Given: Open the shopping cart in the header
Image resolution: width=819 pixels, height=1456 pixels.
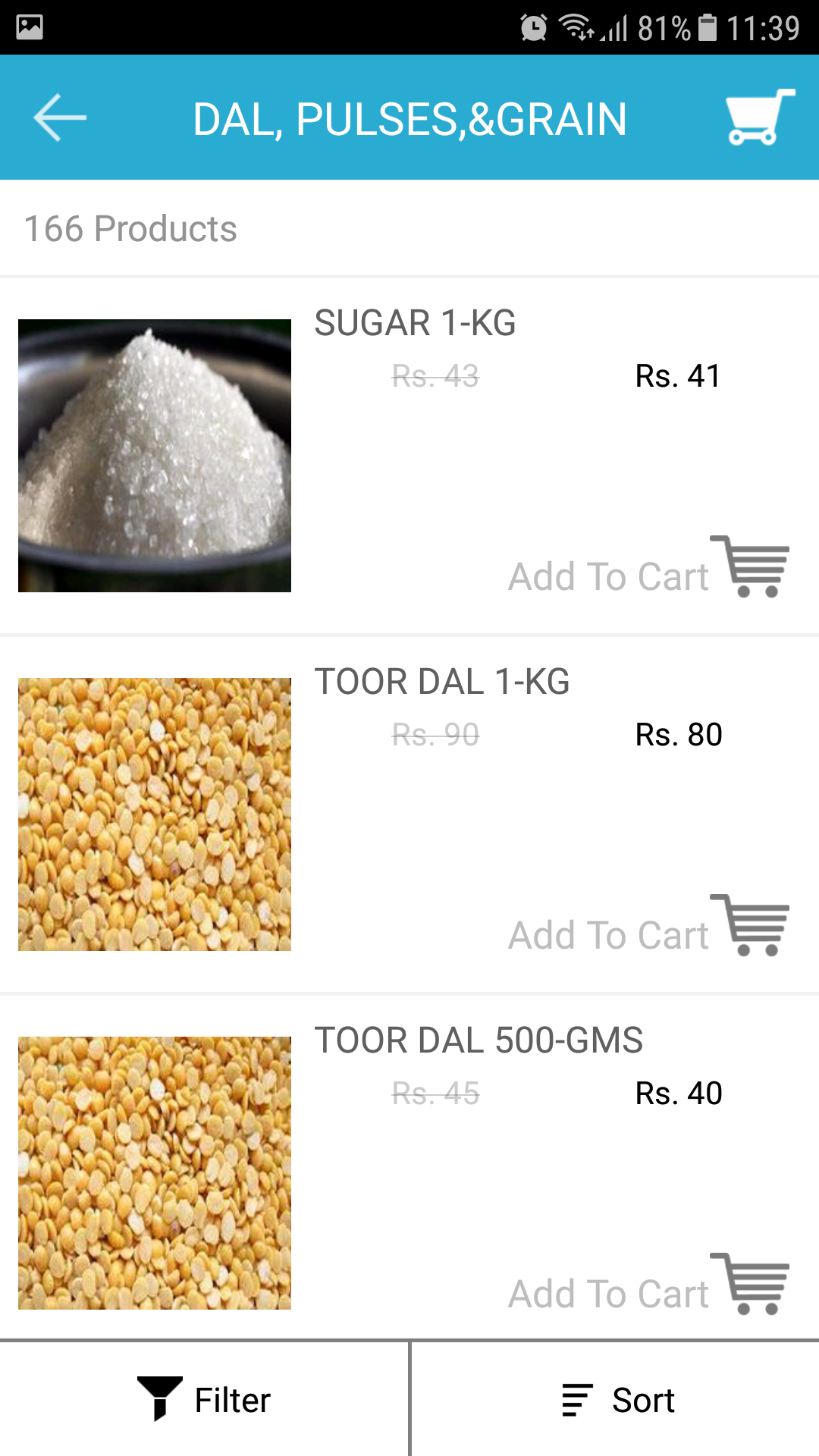Looking at the screenshot, I should [x=759, y=118].
